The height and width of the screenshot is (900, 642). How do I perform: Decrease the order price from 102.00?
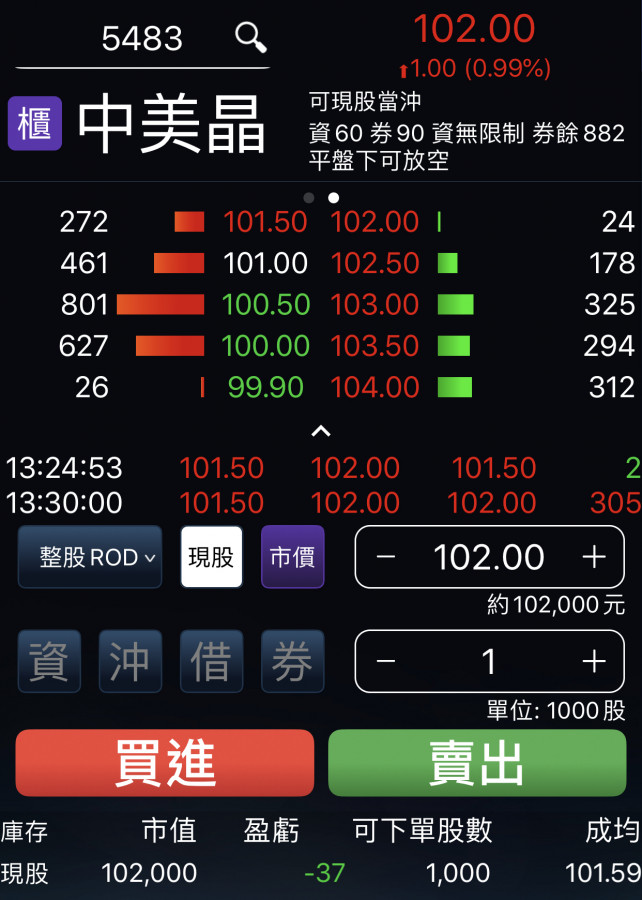coord(386,557)
